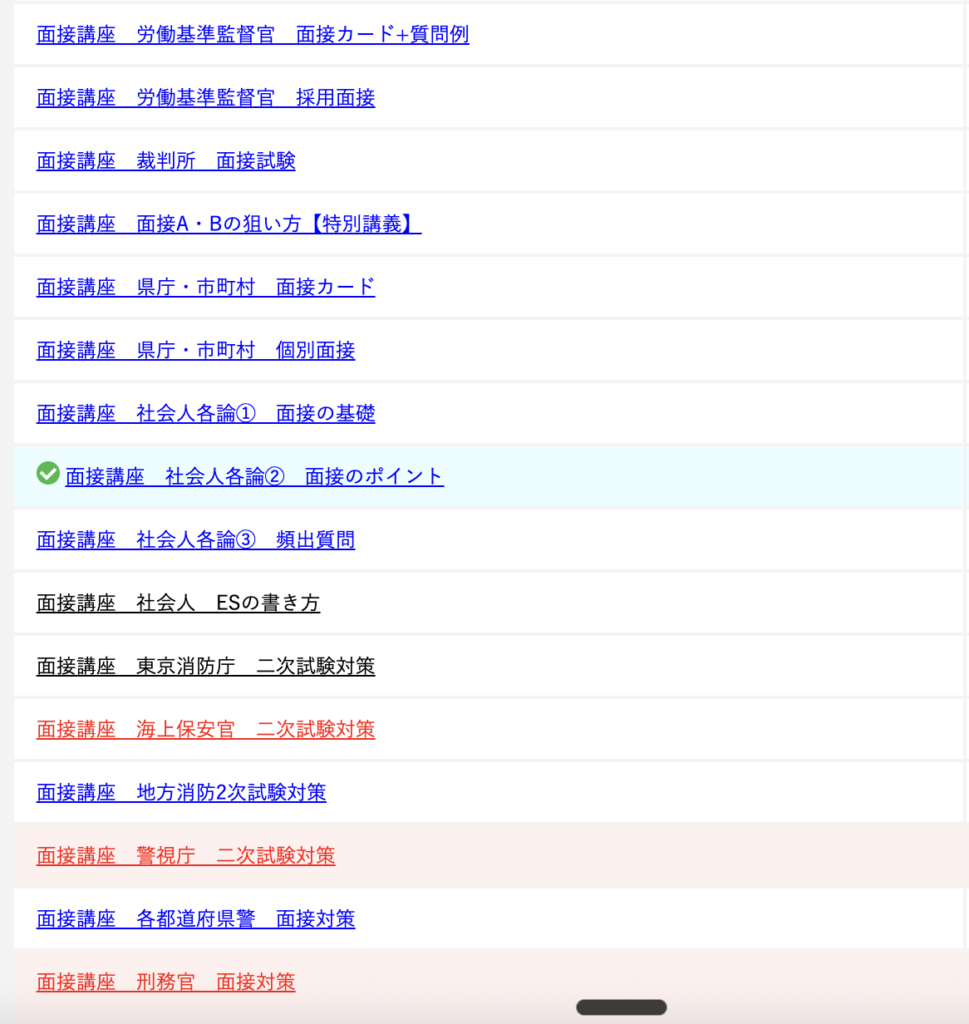The width and height of the screenshot is (969, 1024).
Task: Open 県庁・市町村 面接カード lecture
Action: click(205, 287)
